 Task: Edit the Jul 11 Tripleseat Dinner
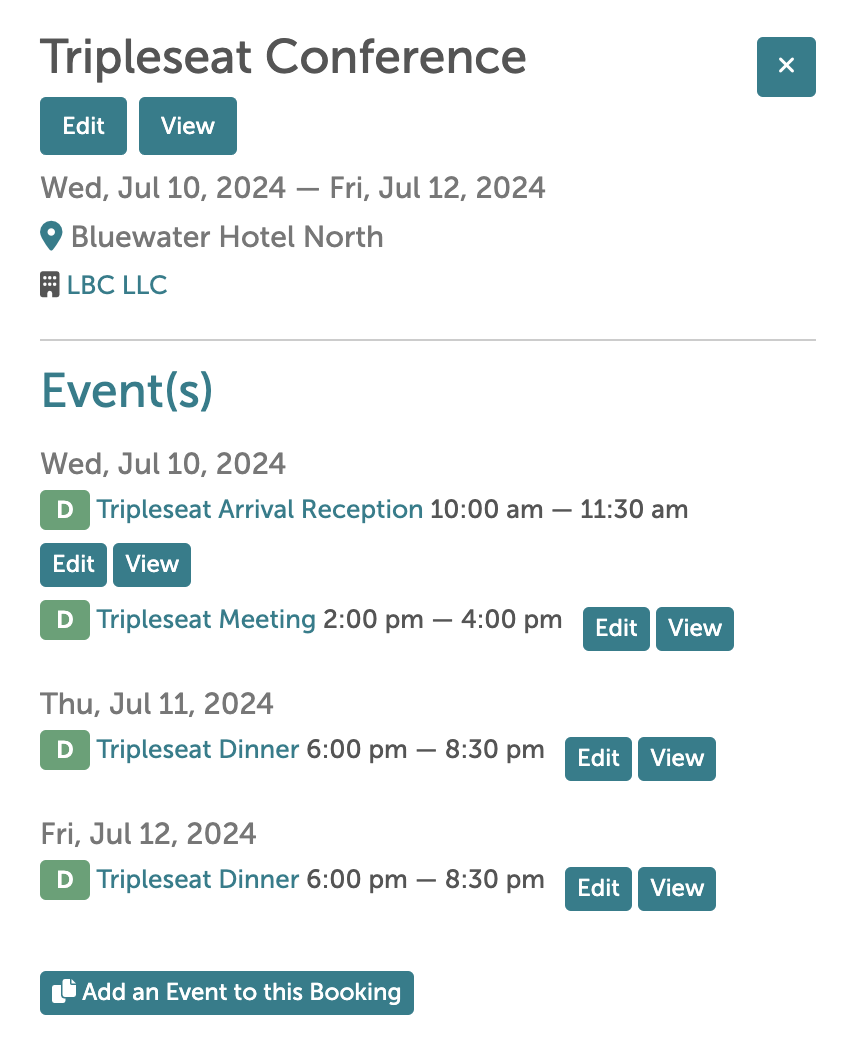click(x=598, y=758)
